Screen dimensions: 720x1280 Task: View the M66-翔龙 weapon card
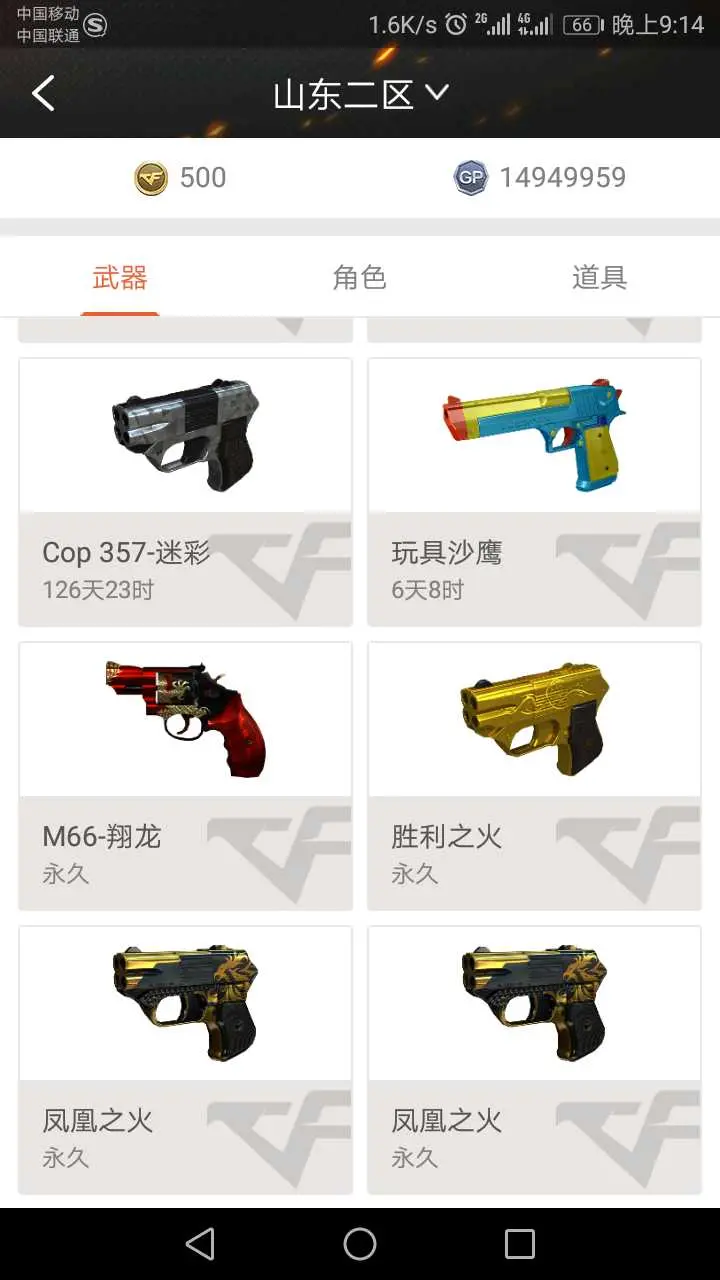click(185, 776)
